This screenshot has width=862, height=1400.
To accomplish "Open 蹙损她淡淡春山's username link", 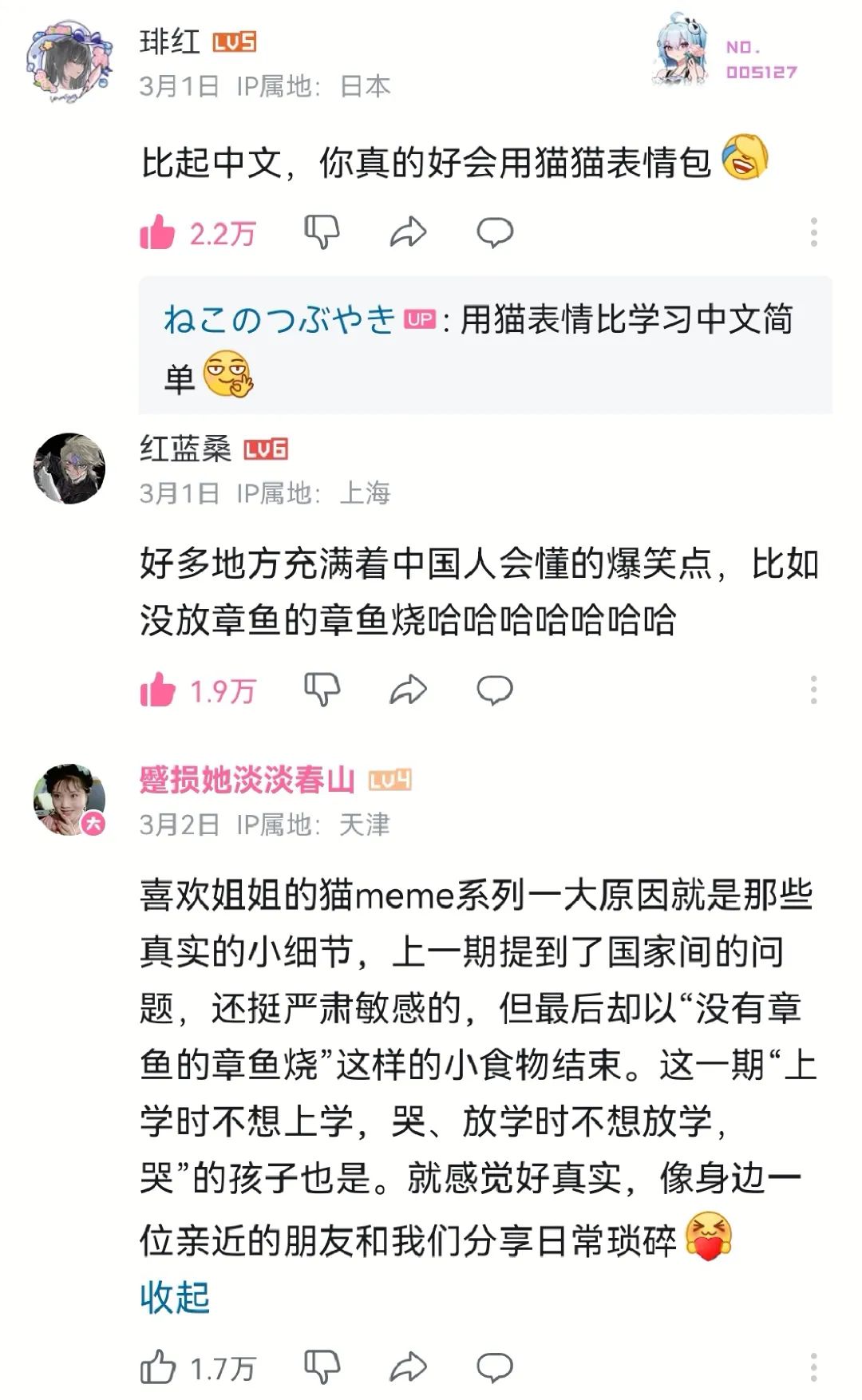I will [x=247, y=780].
